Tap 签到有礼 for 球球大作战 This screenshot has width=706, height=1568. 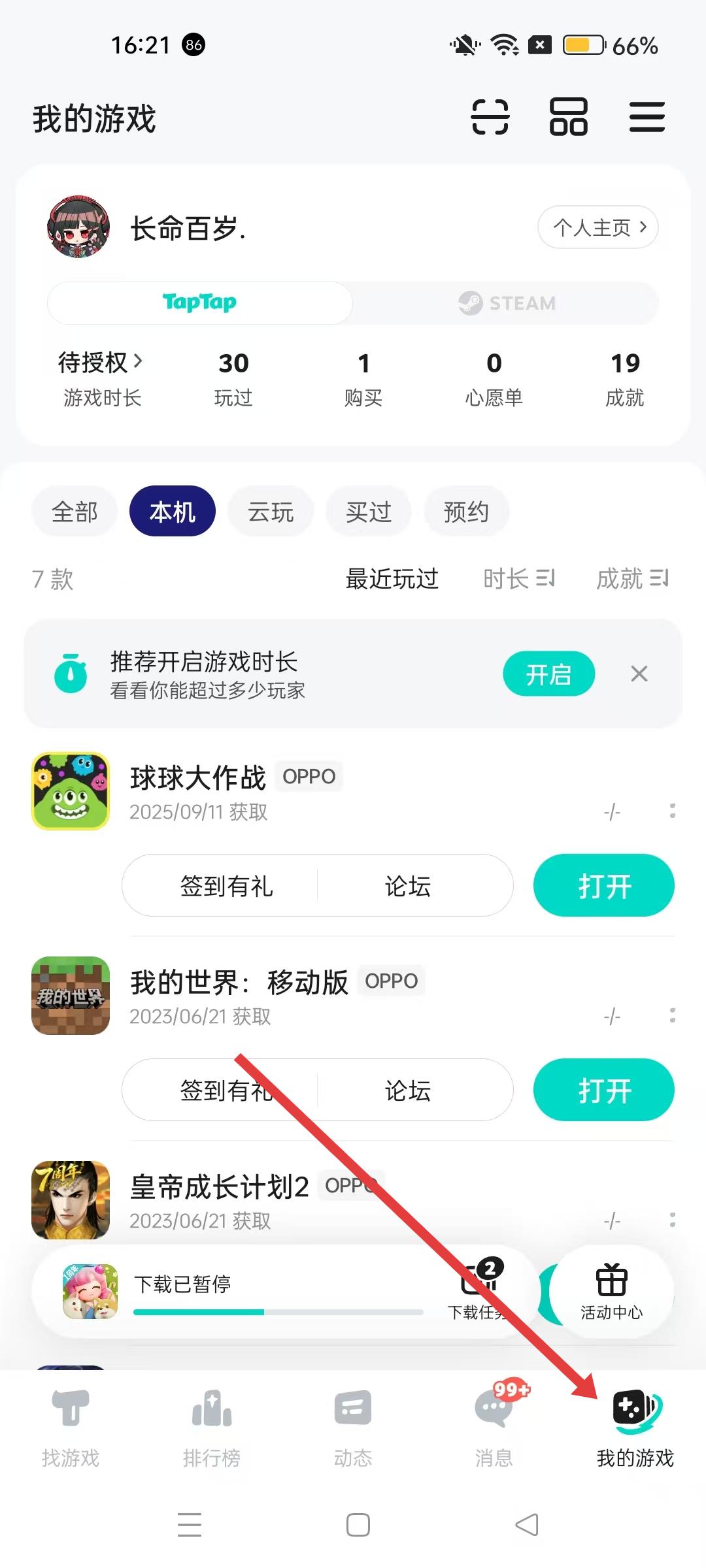click(x=226, y=885)
